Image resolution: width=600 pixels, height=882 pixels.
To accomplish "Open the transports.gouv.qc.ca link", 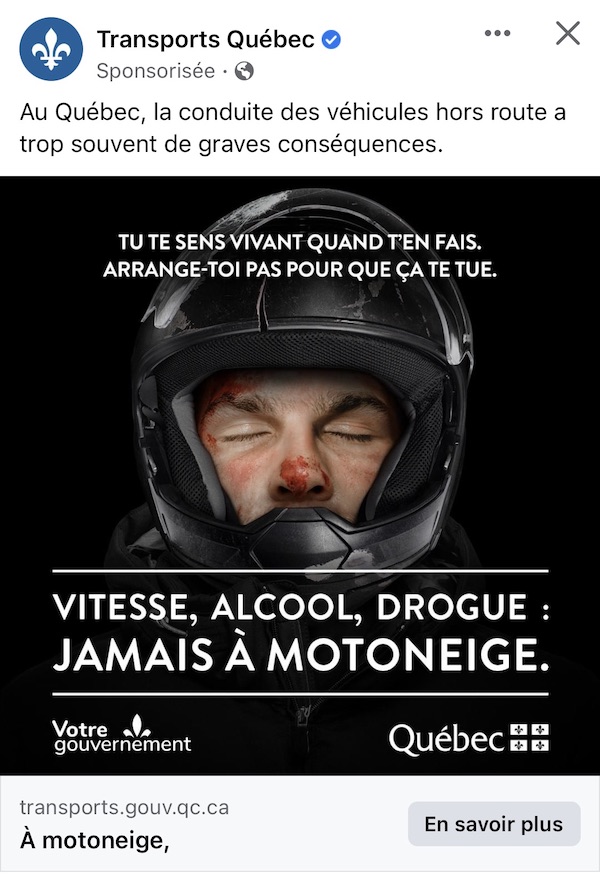I will pos(124,807).
